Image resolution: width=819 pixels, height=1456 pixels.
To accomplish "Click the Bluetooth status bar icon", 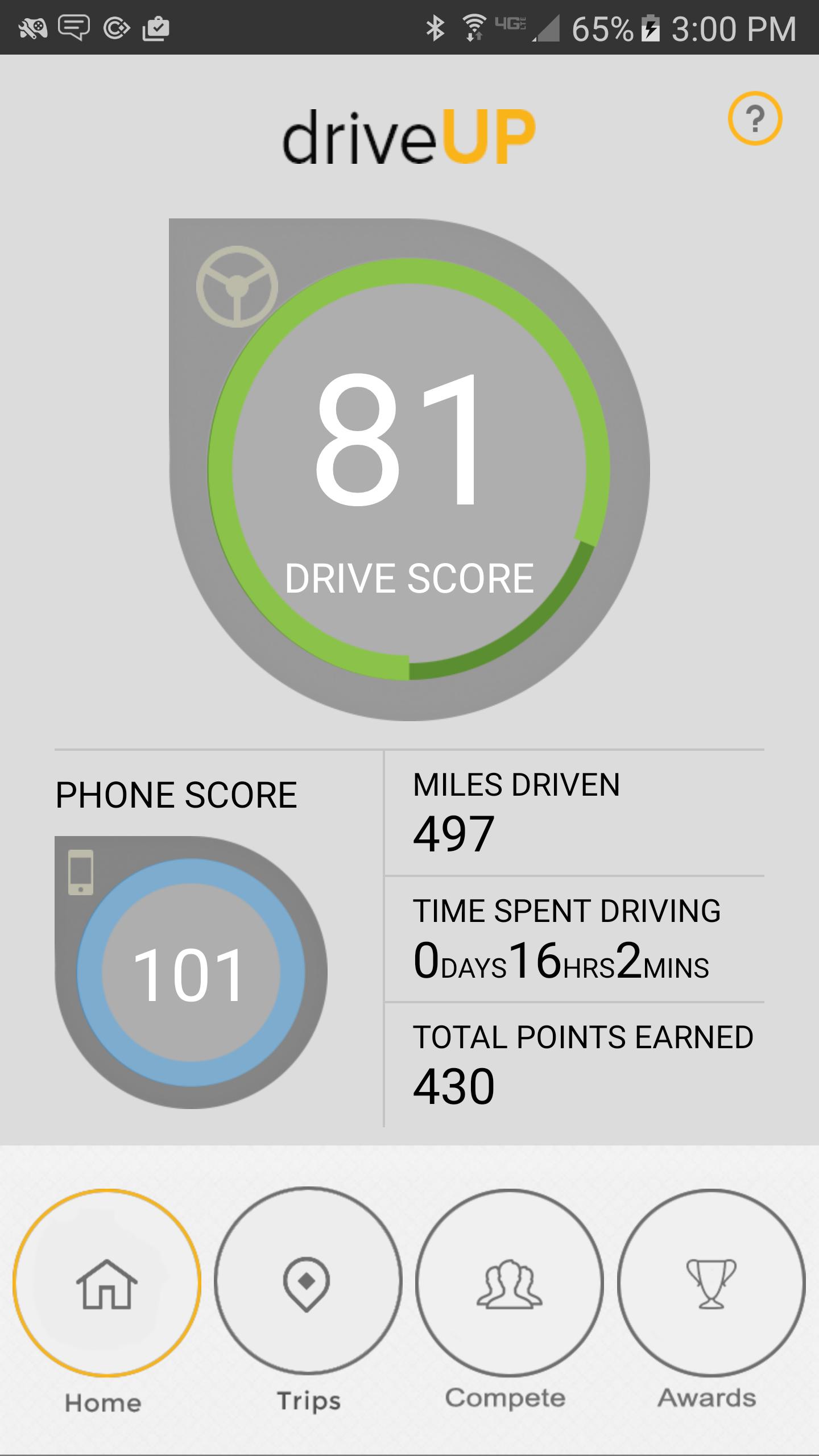I will 435,27.
